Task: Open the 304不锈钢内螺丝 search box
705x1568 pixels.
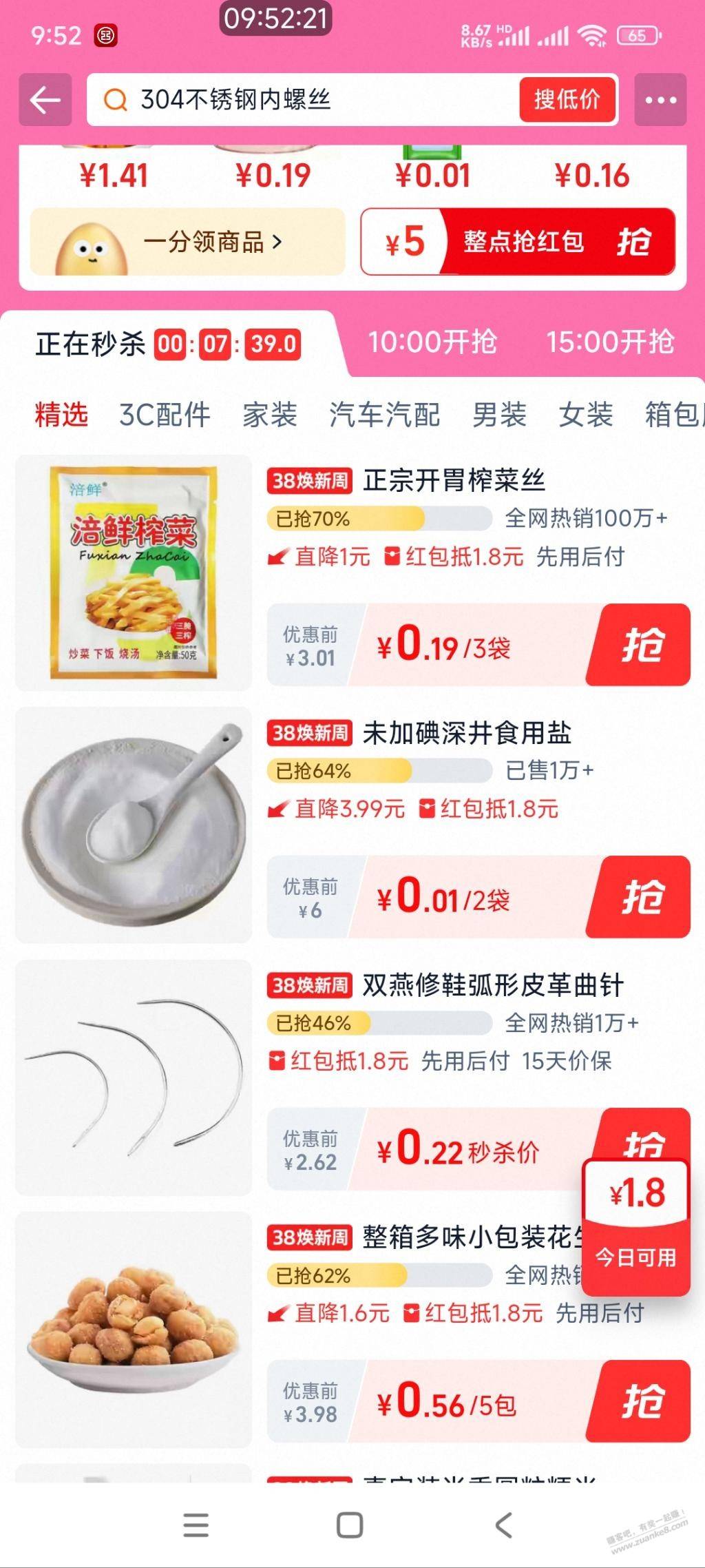Action: tap(303, 100)
